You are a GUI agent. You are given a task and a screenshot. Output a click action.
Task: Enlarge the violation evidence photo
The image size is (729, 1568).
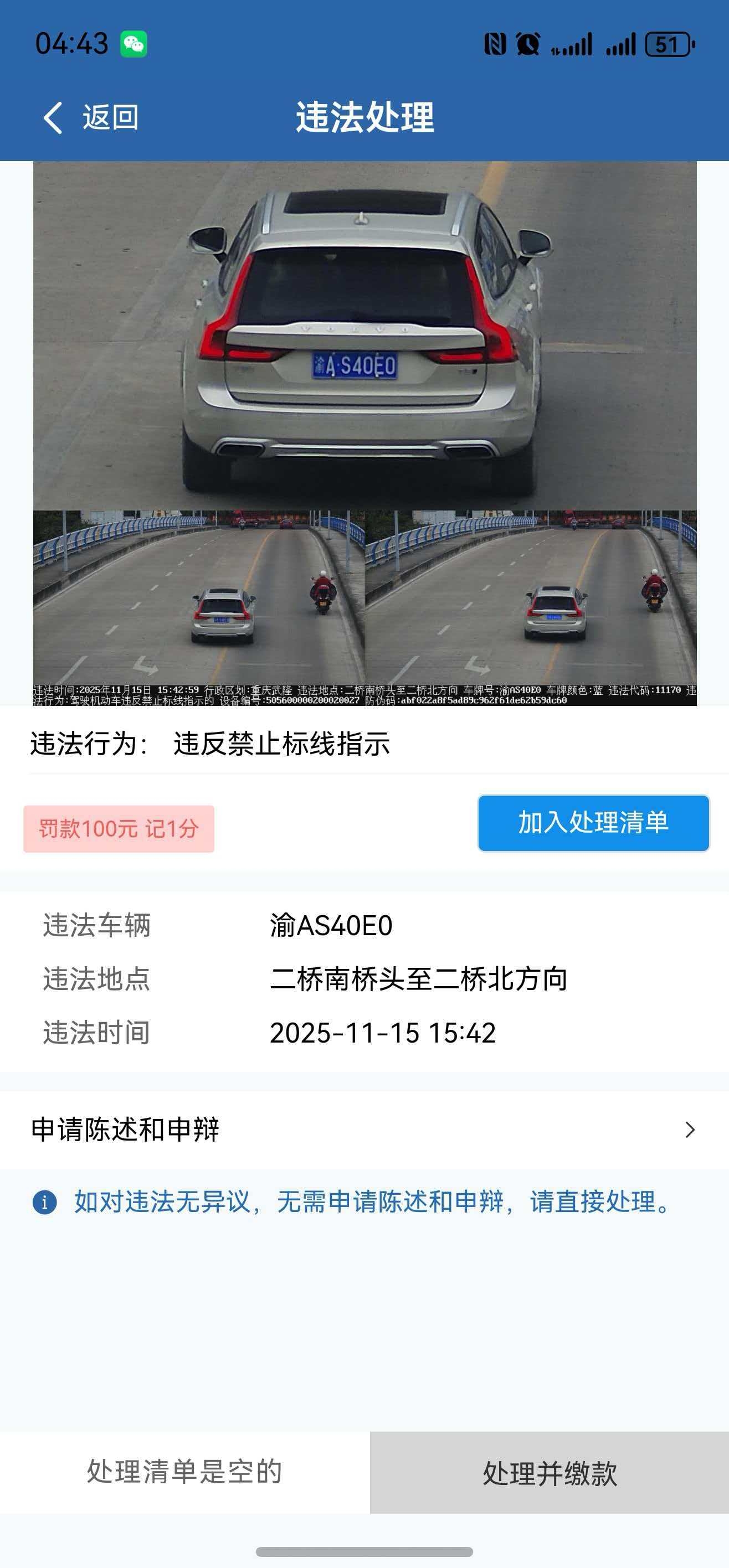(x=364, y=433)
